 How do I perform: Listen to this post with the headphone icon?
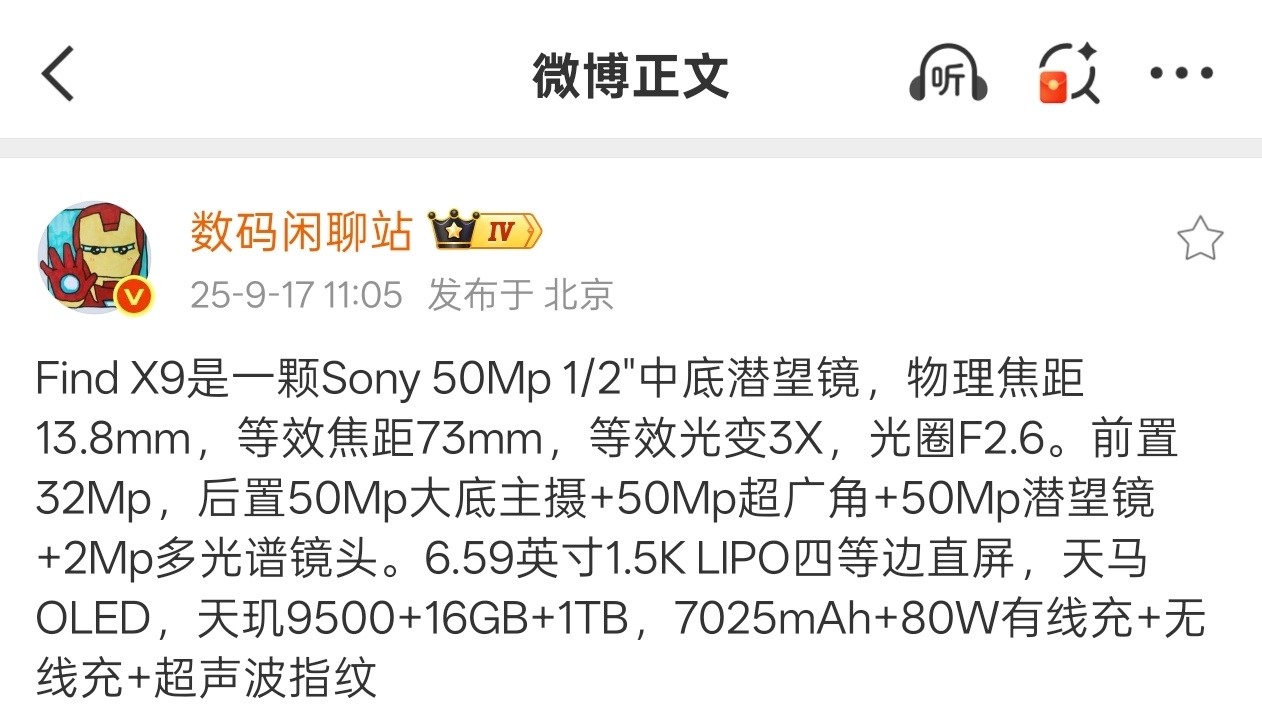coord(947,74)
